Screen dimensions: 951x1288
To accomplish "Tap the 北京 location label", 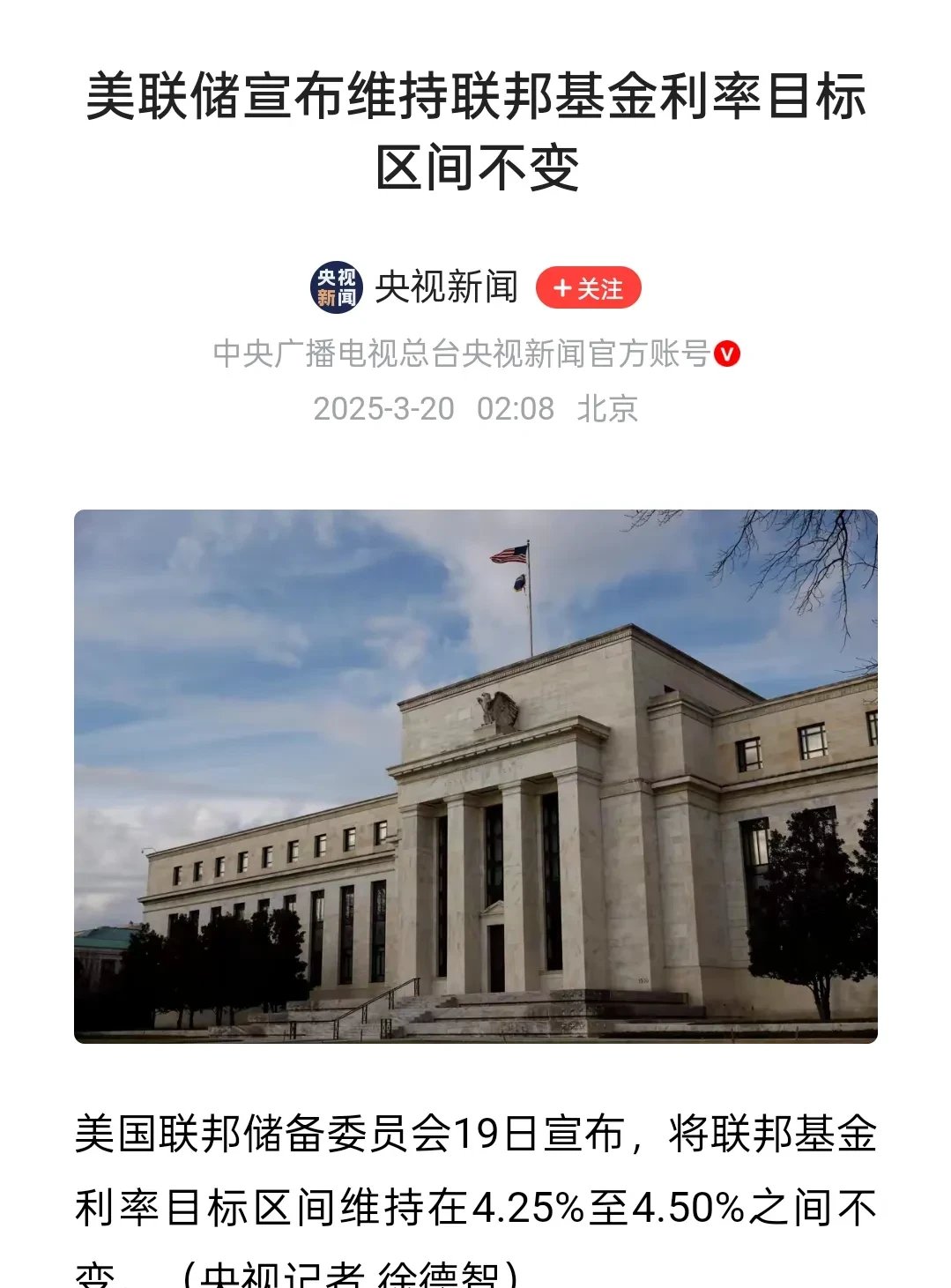I will [x=607, y=407].
